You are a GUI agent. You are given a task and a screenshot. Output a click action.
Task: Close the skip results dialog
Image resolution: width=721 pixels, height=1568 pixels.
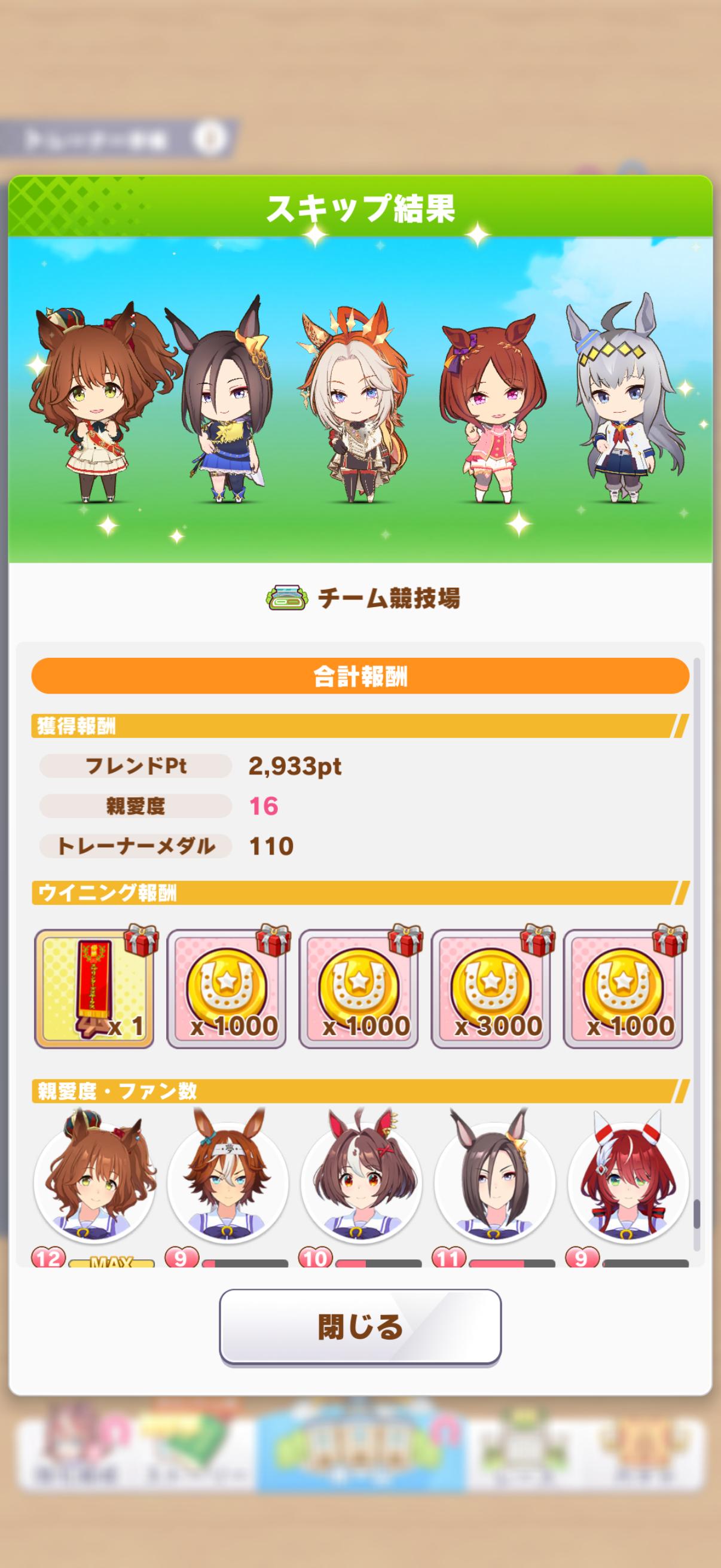[360, 1326]
